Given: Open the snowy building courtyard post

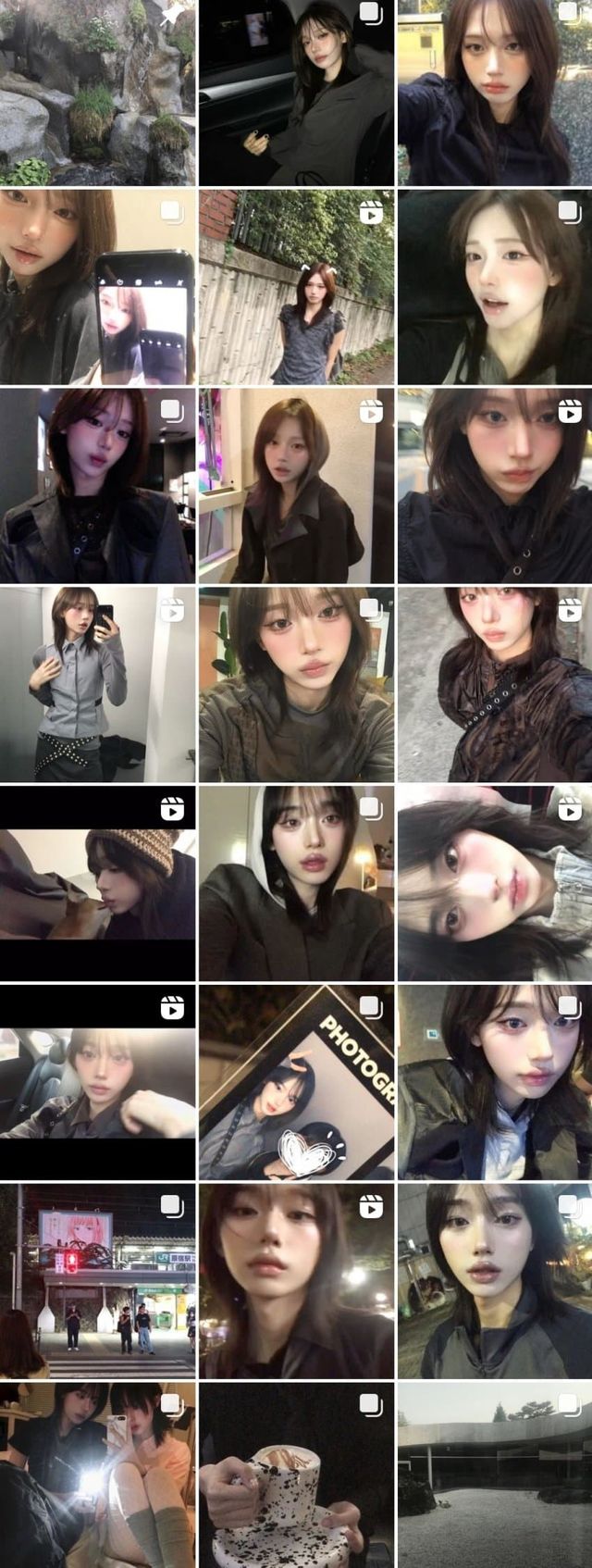Looking at the screenshot, I should (x=495, y=1476).
